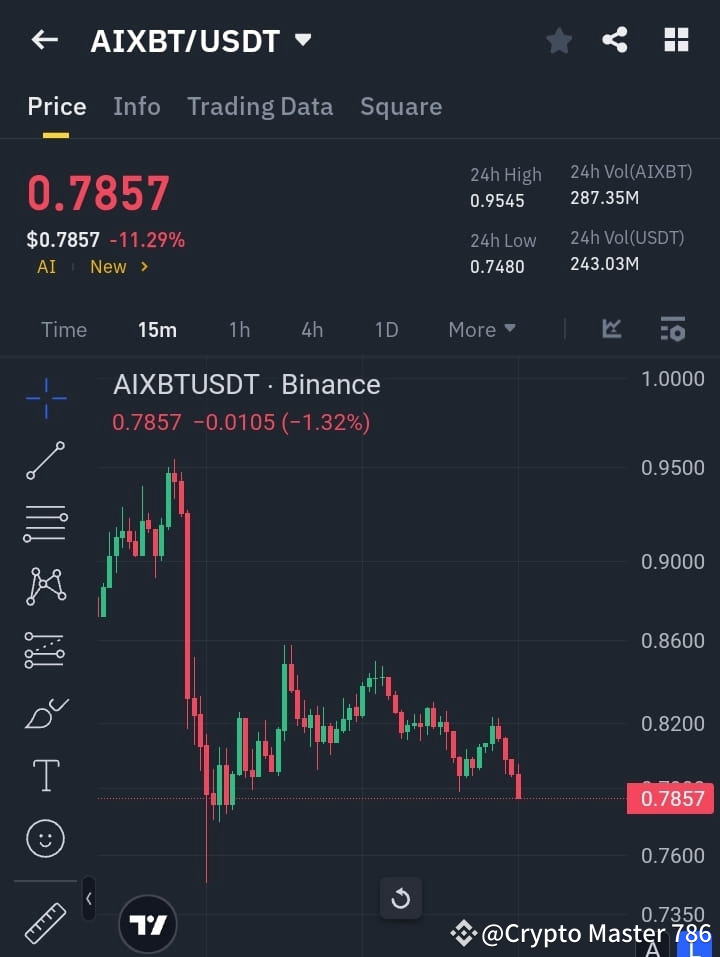Toggle AIXBT/USDT as a favorite star
The height and width of the screenshot is (957, 720).
[558, 40]
